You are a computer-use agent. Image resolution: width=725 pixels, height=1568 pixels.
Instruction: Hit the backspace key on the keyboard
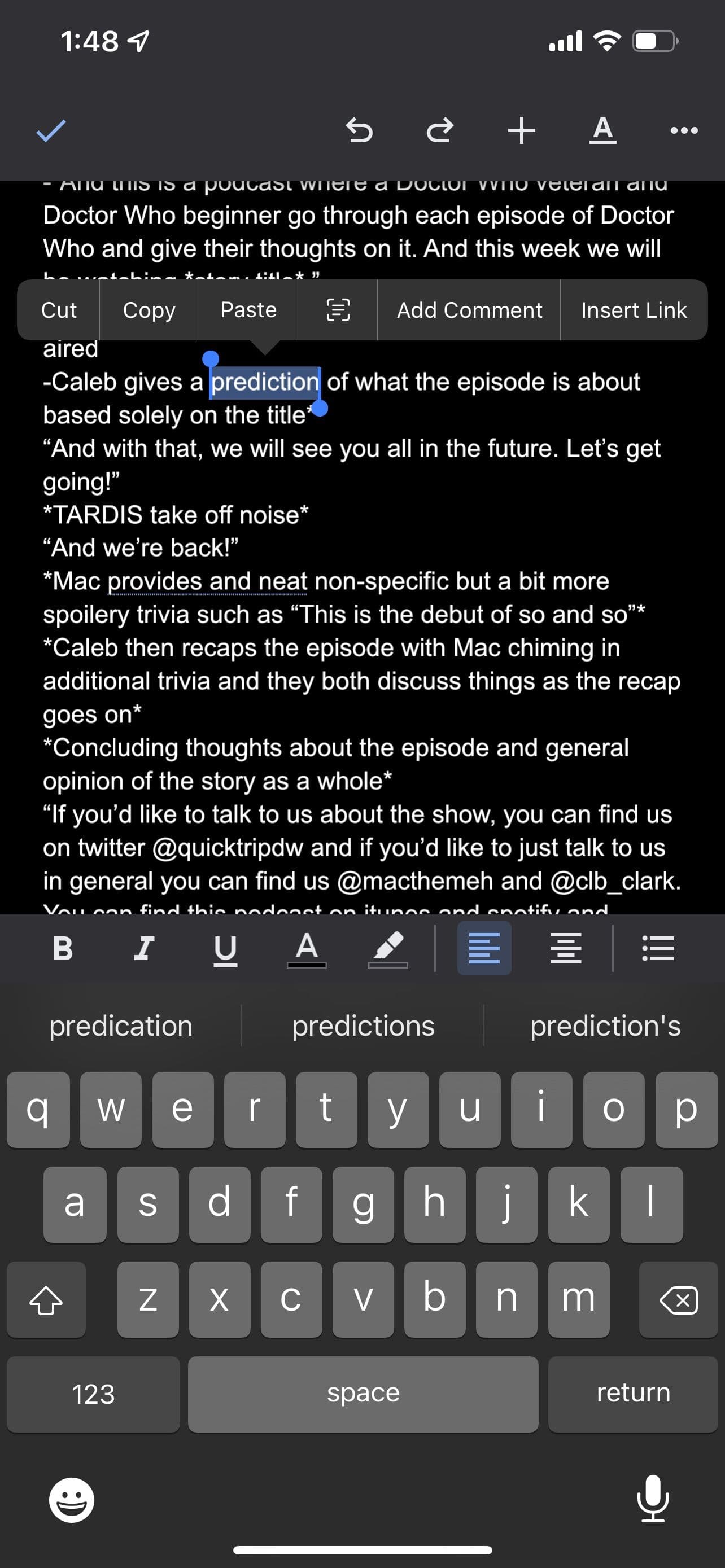[678, 1299]
